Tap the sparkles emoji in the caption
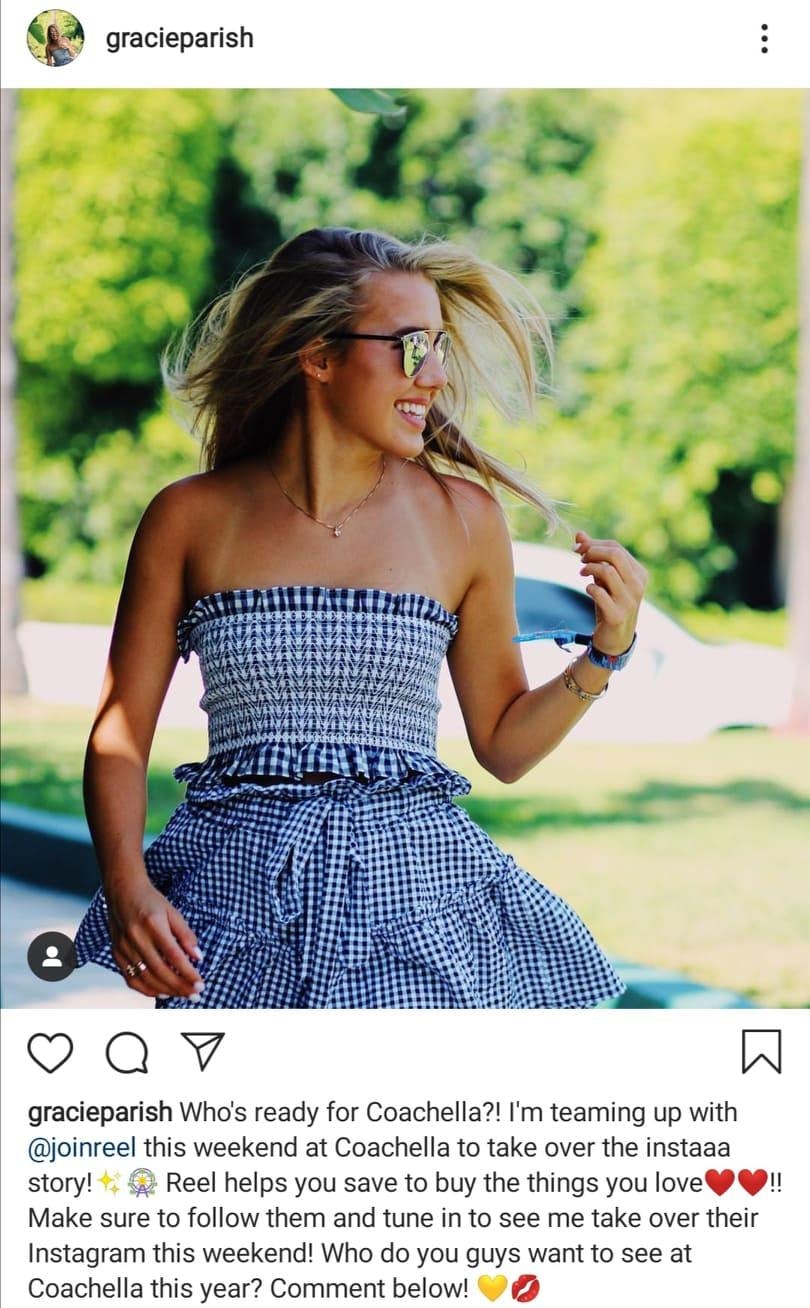This screenshot has height=1308, width=810. (110, 1182)
